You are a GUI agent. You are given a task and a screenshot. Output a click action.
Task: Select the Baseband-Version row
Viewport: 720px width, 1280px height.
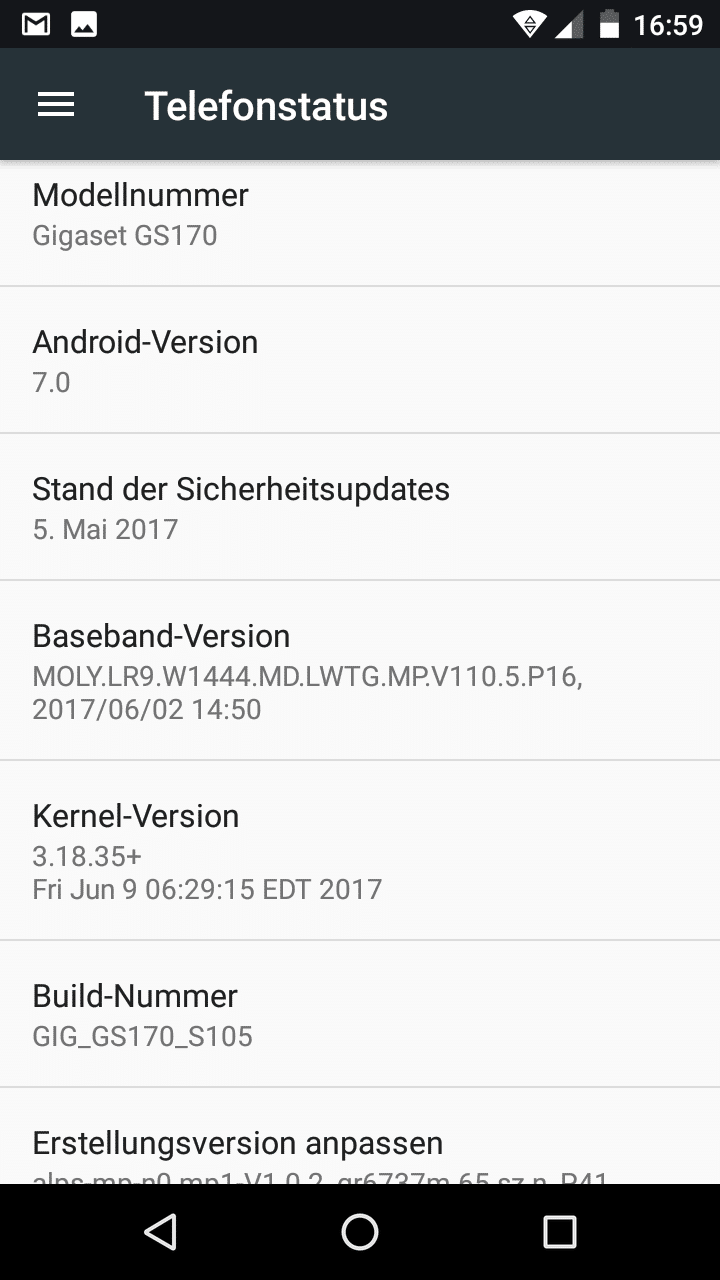pos(360,671)
